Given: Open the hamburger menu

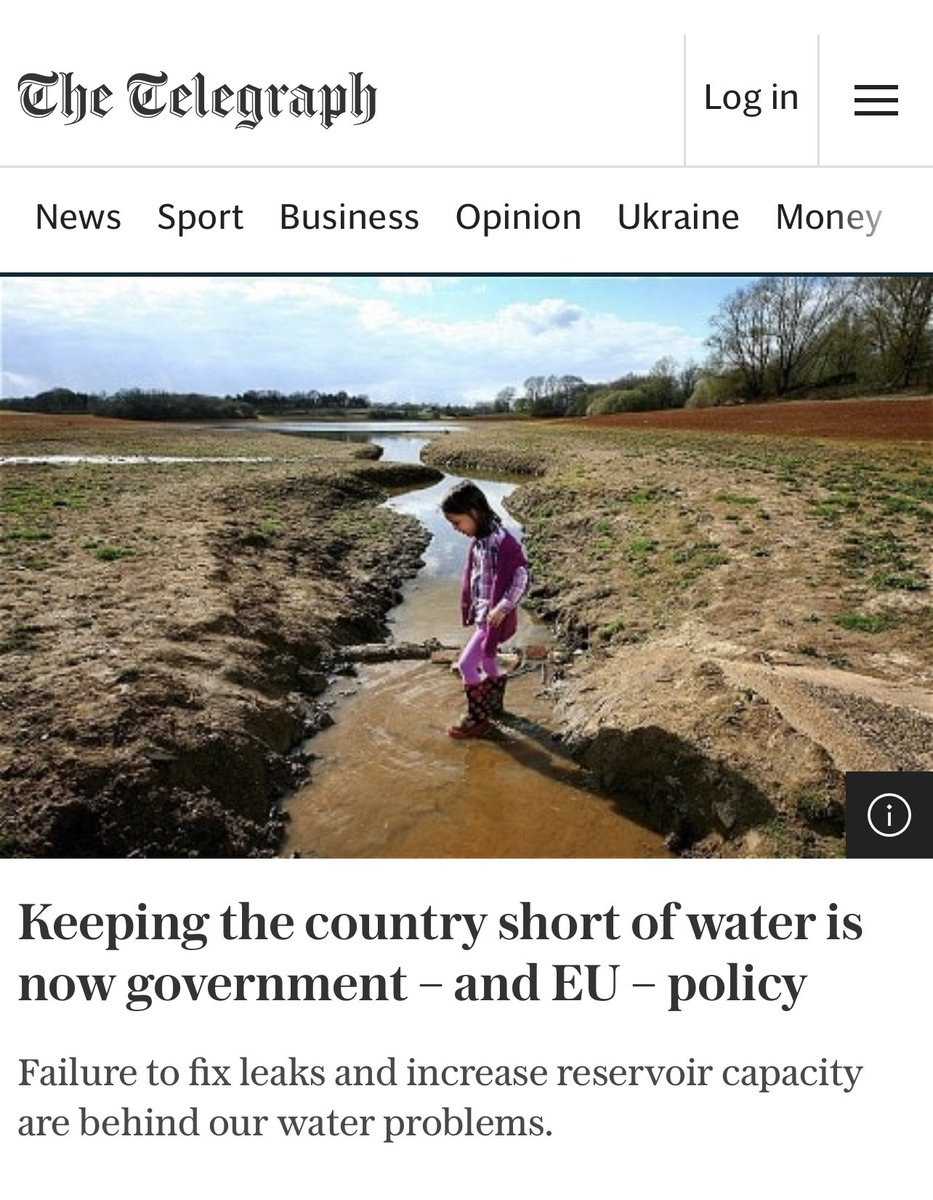Looking at the screenshot, I should 876,99.
